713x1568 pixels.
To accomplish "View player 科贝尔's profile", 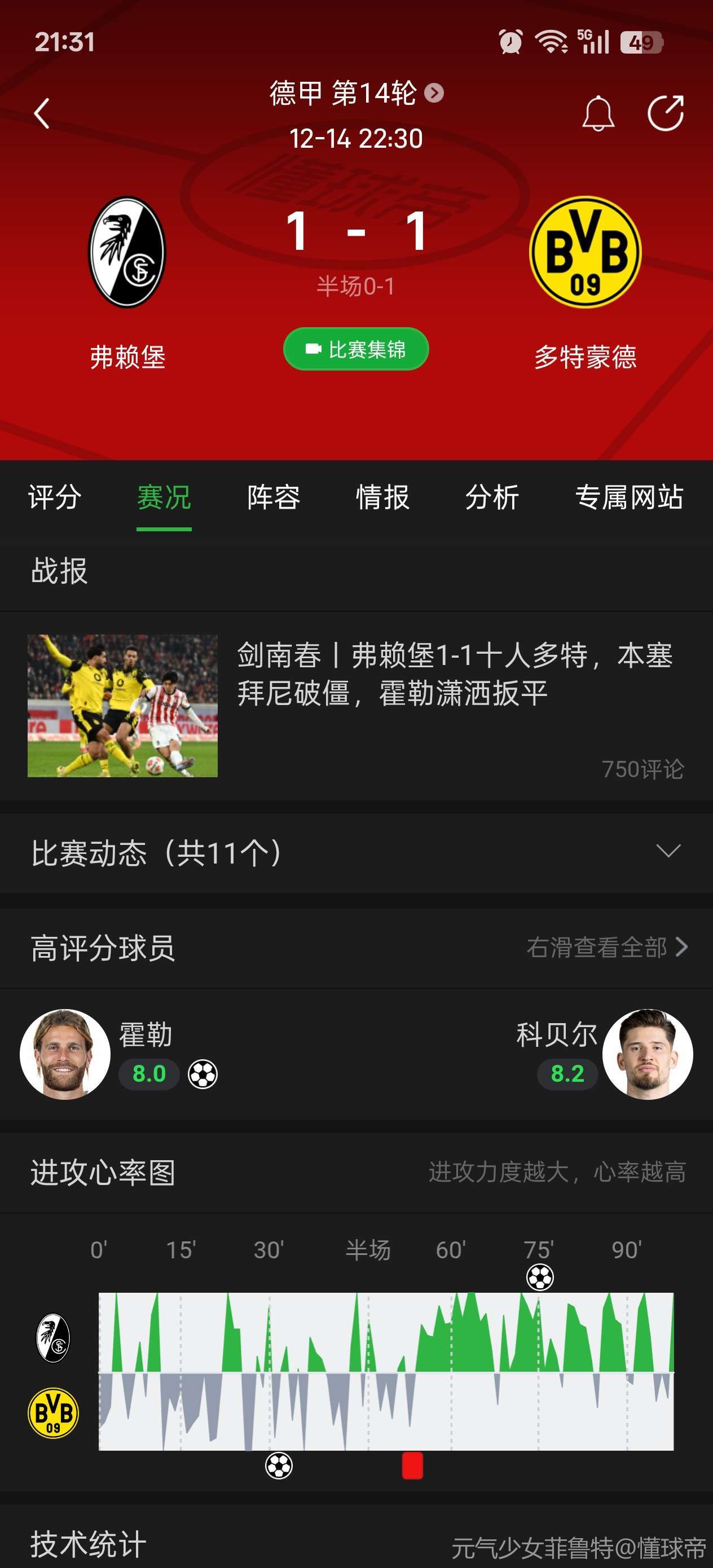I will [x=647, y=1054].
